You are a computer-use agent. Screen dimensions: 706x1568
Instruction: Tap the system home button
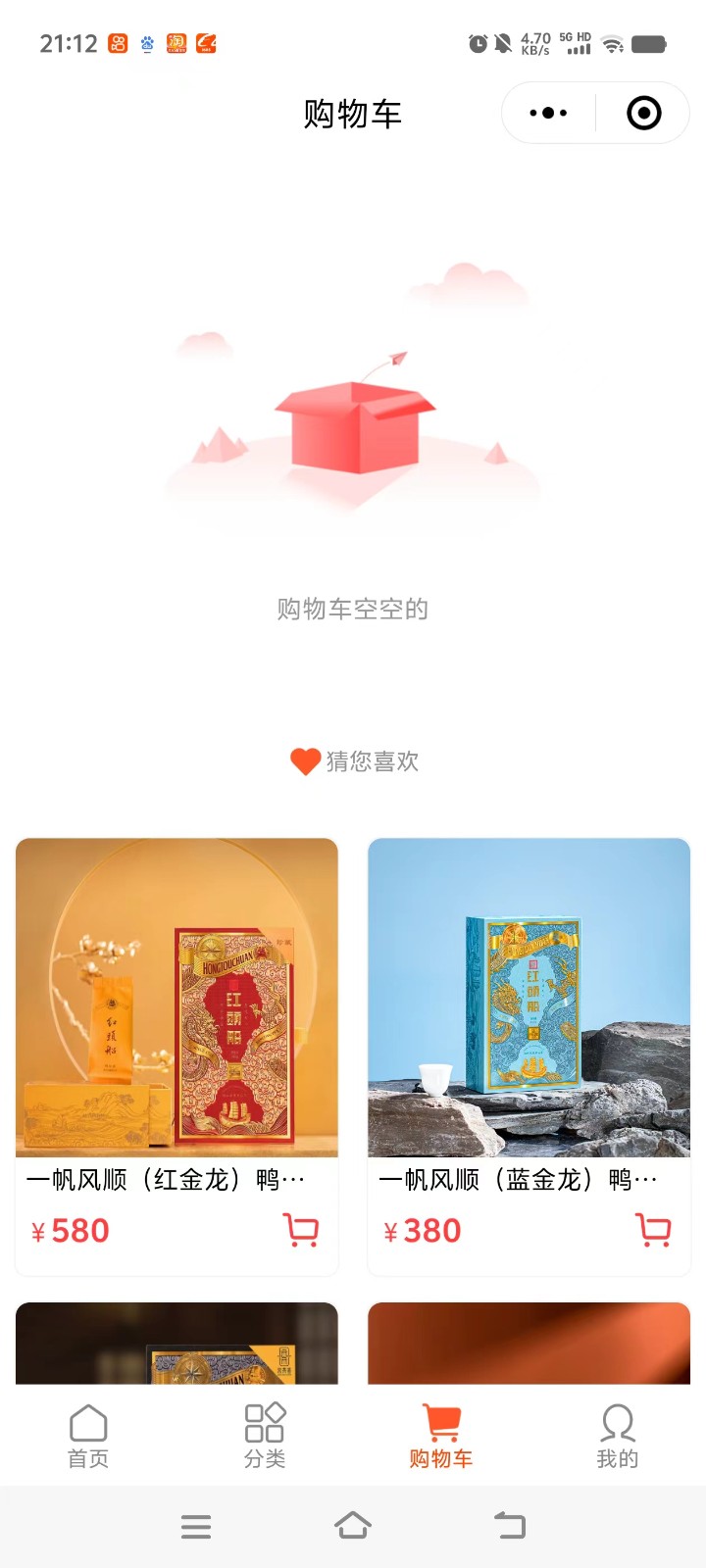353,1526
